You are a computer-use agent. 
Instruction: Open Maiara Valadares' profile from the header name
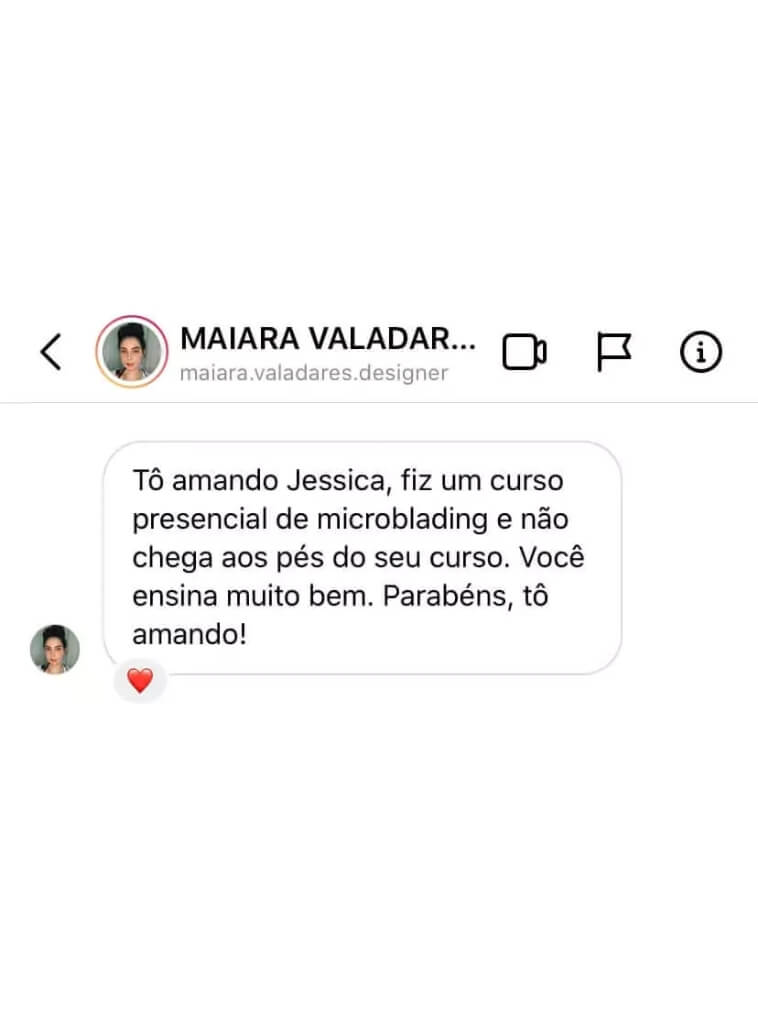point(327,340)
